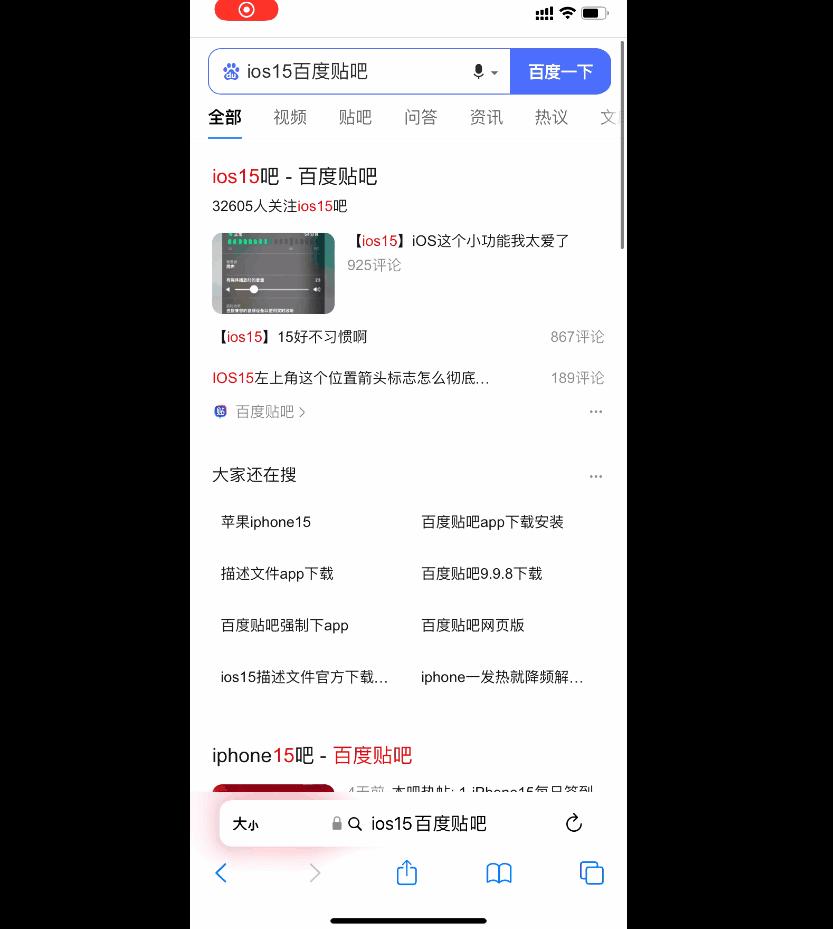Expand options for 大家还在搜 section
This screenshot has width=833, height=929.
point(596,477)
